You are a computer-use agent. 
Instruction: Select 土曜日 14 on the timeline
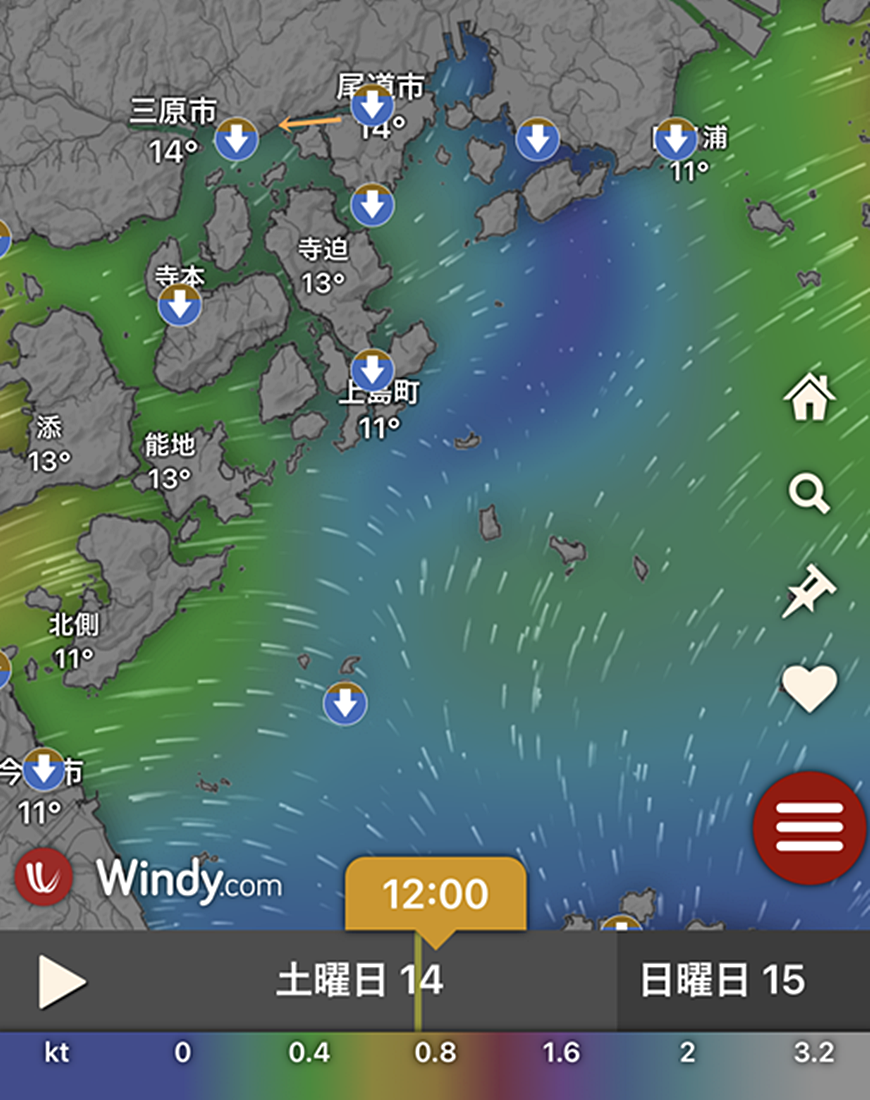360,981
